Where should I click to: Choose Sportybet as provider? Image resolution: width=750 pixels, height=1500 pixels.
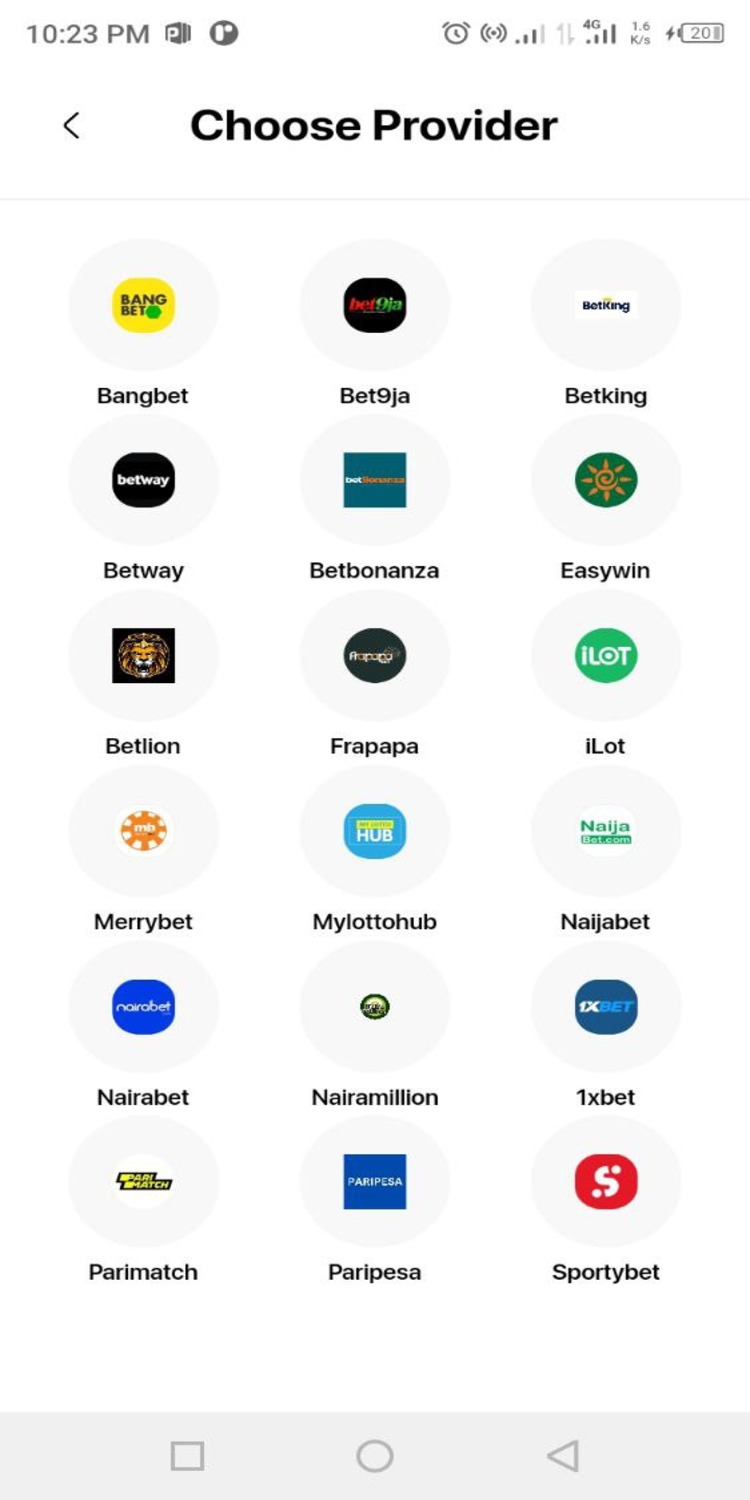[606, 1182]
